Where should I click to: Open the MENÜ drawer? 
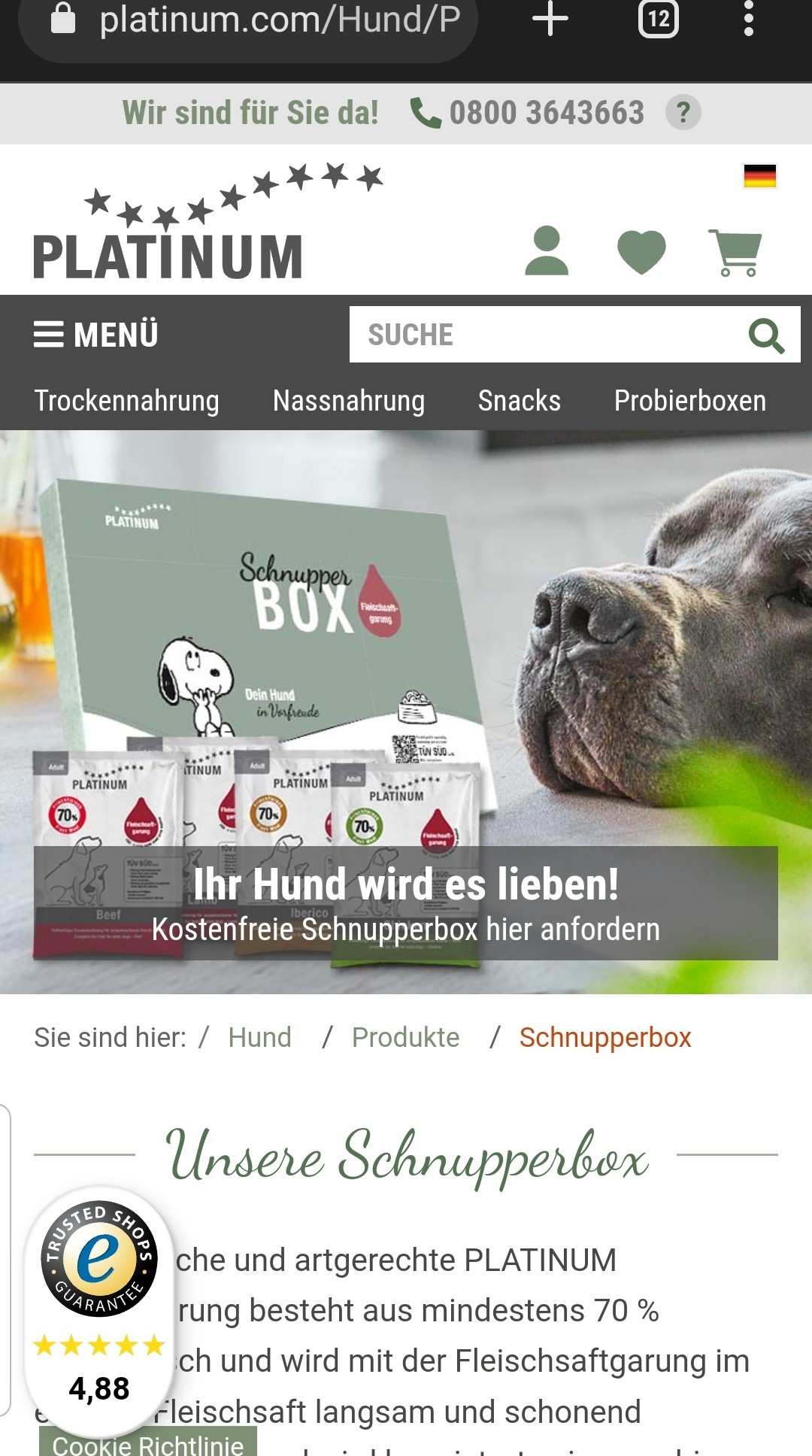[x=96, y=335]
